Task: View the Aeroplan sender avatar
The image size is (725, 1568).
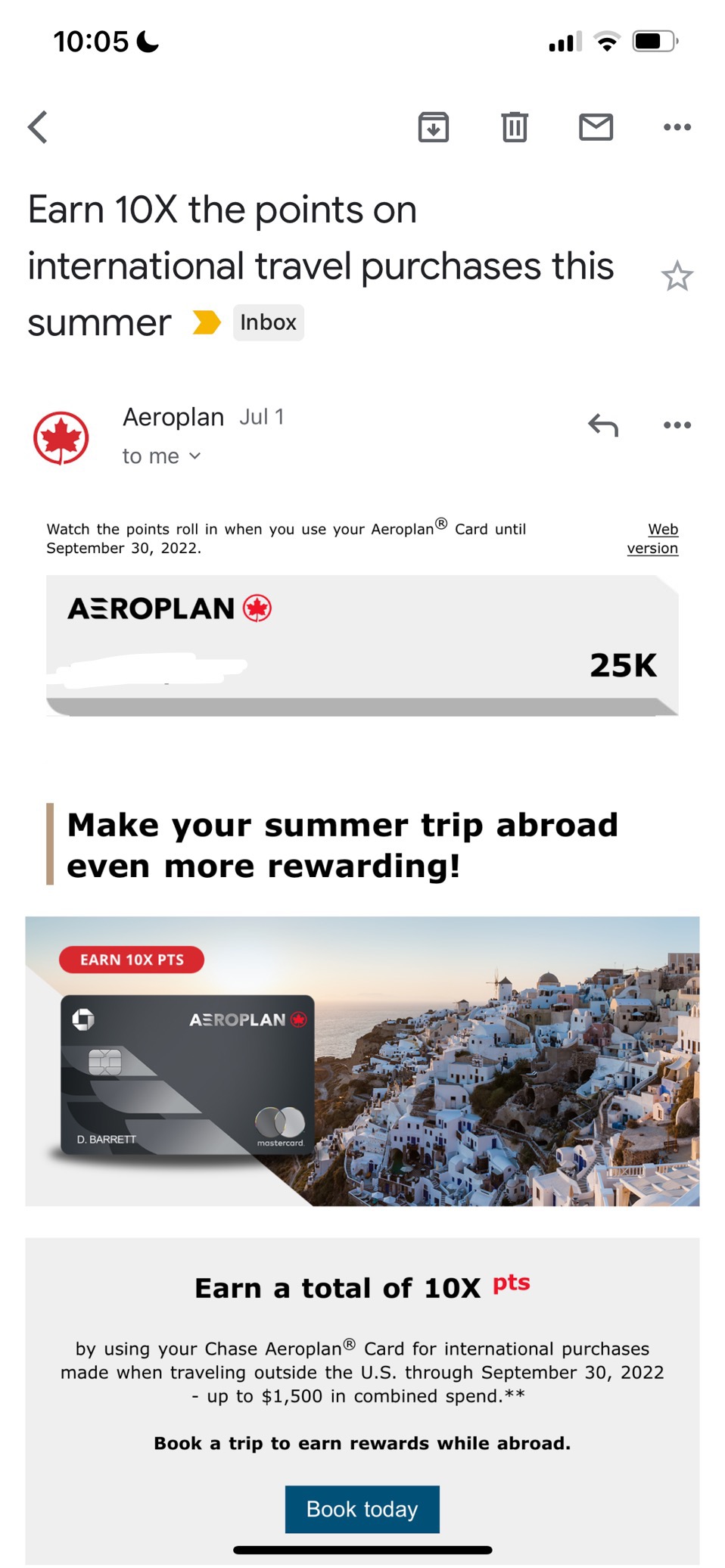Action: click(x=61, y=438)
